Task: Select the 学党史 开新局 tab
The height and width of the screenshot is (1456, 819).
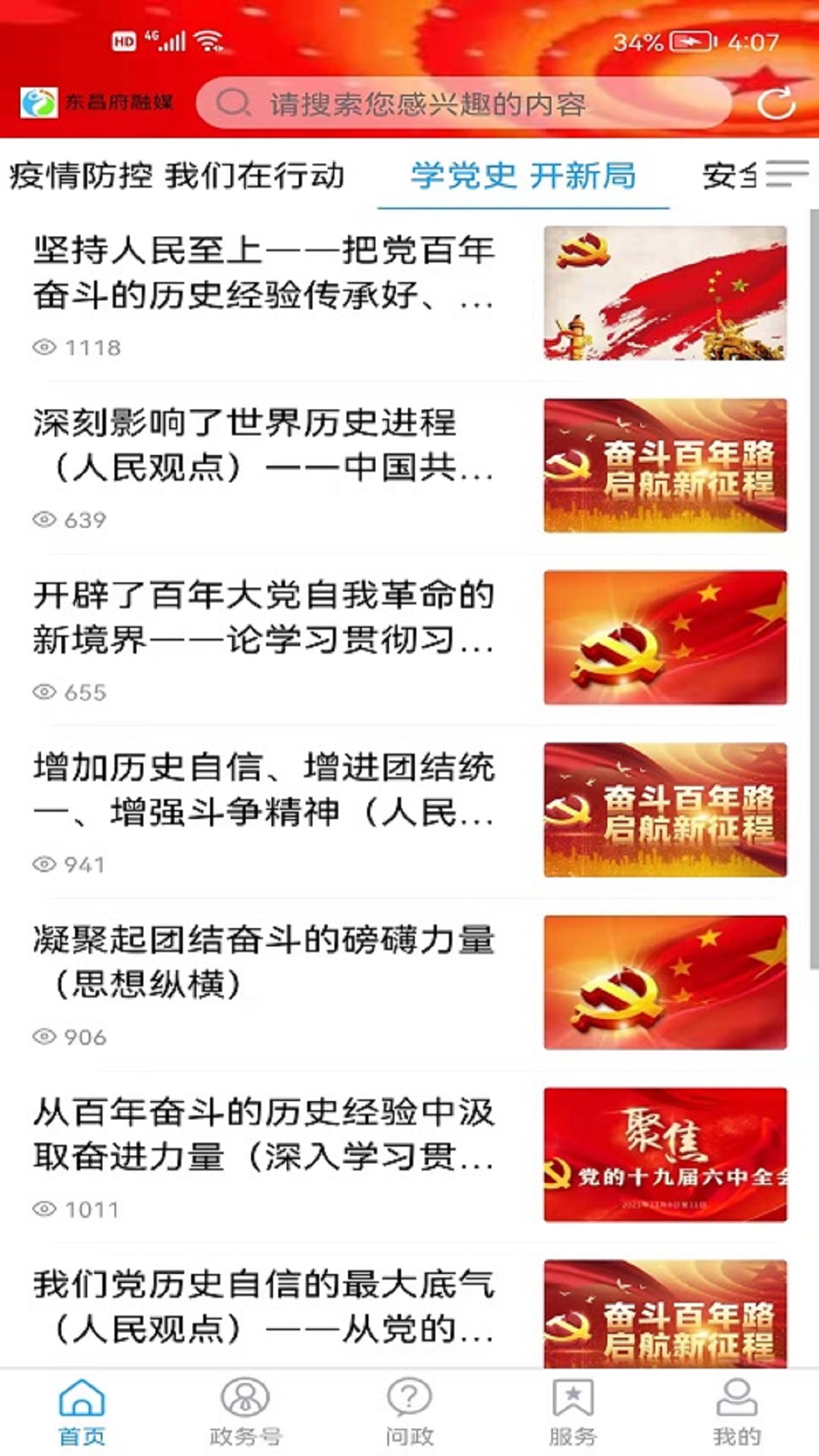Action: coord(523,176)
